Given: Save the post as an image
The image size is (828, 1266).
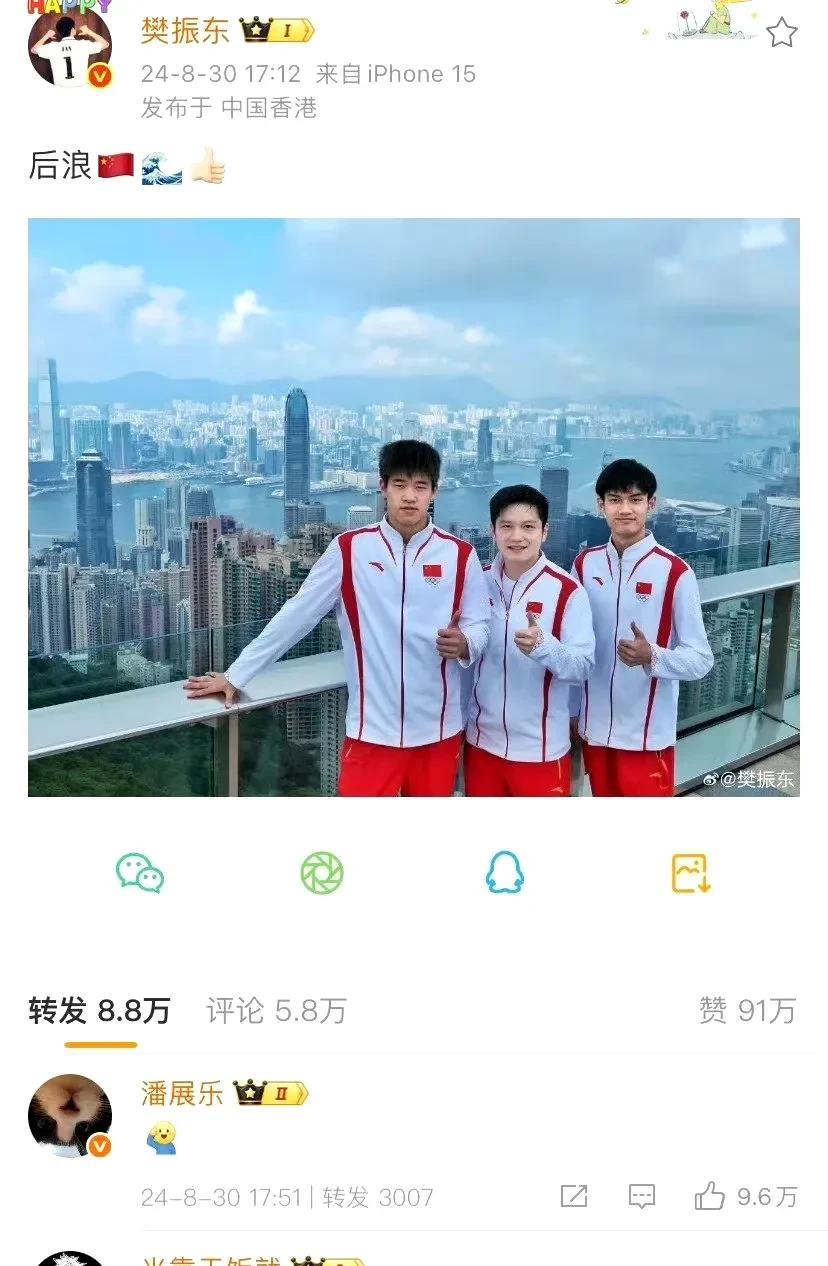Looking at the screenshot, I should pos(690,873).
